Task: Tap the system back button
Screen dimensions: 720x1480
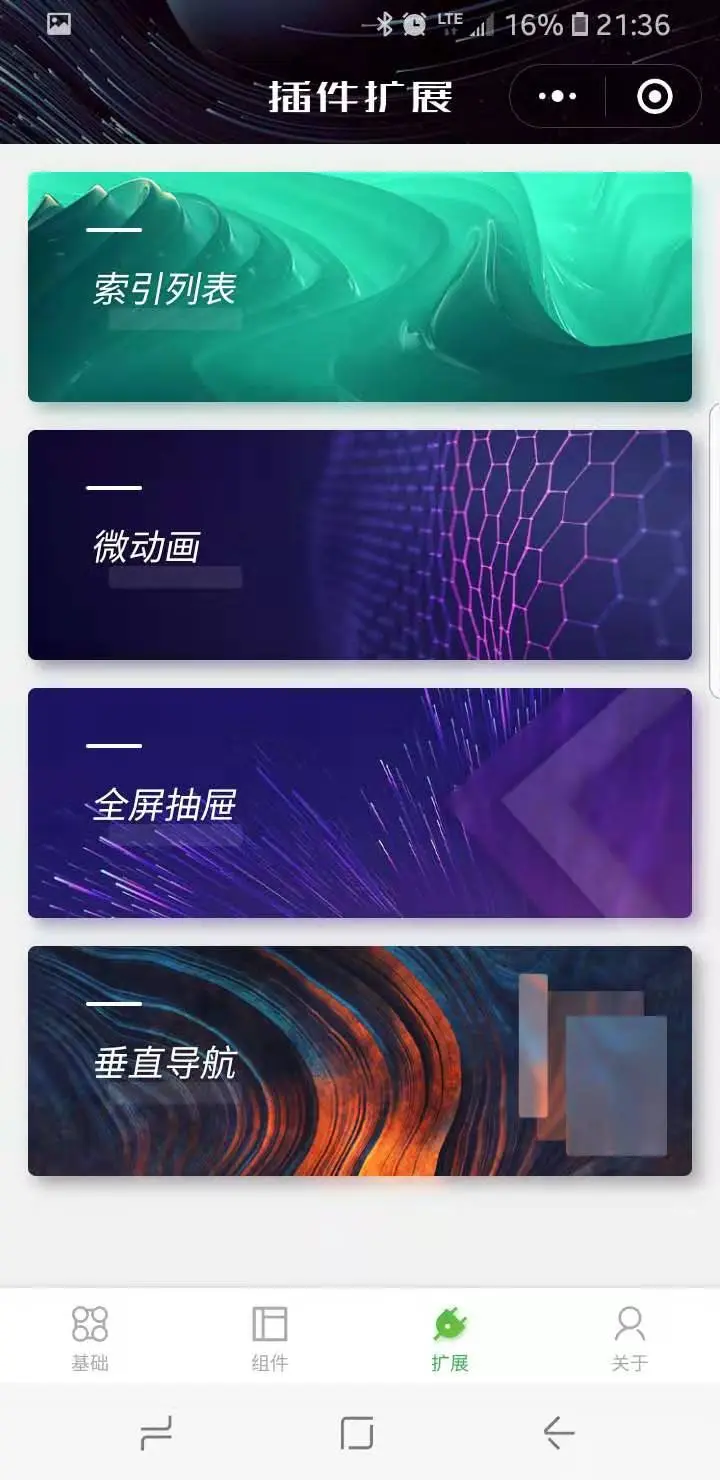Action: tap(558, 1433)
